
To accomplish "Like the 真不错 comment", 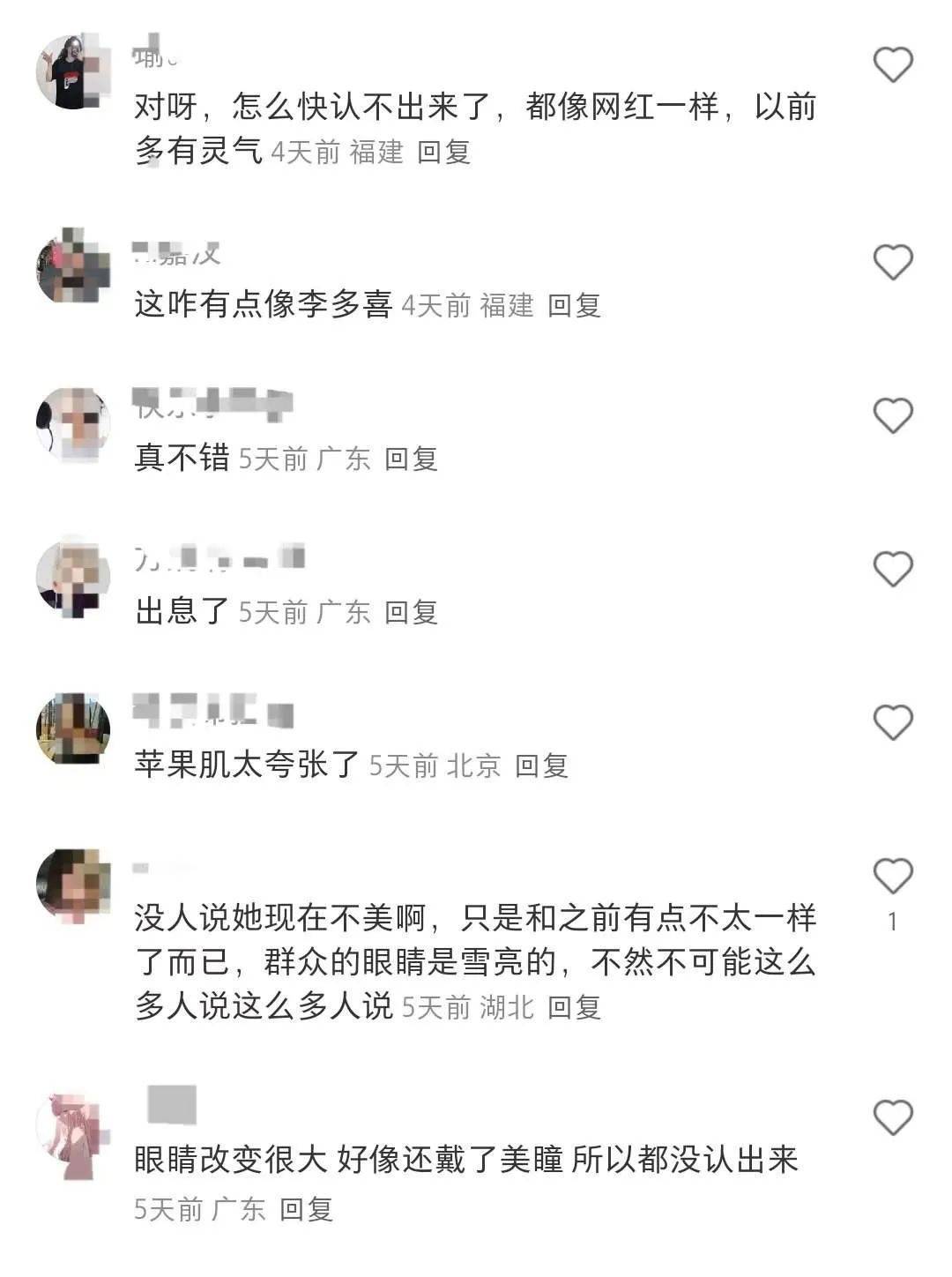I will (x=892, y=416).
